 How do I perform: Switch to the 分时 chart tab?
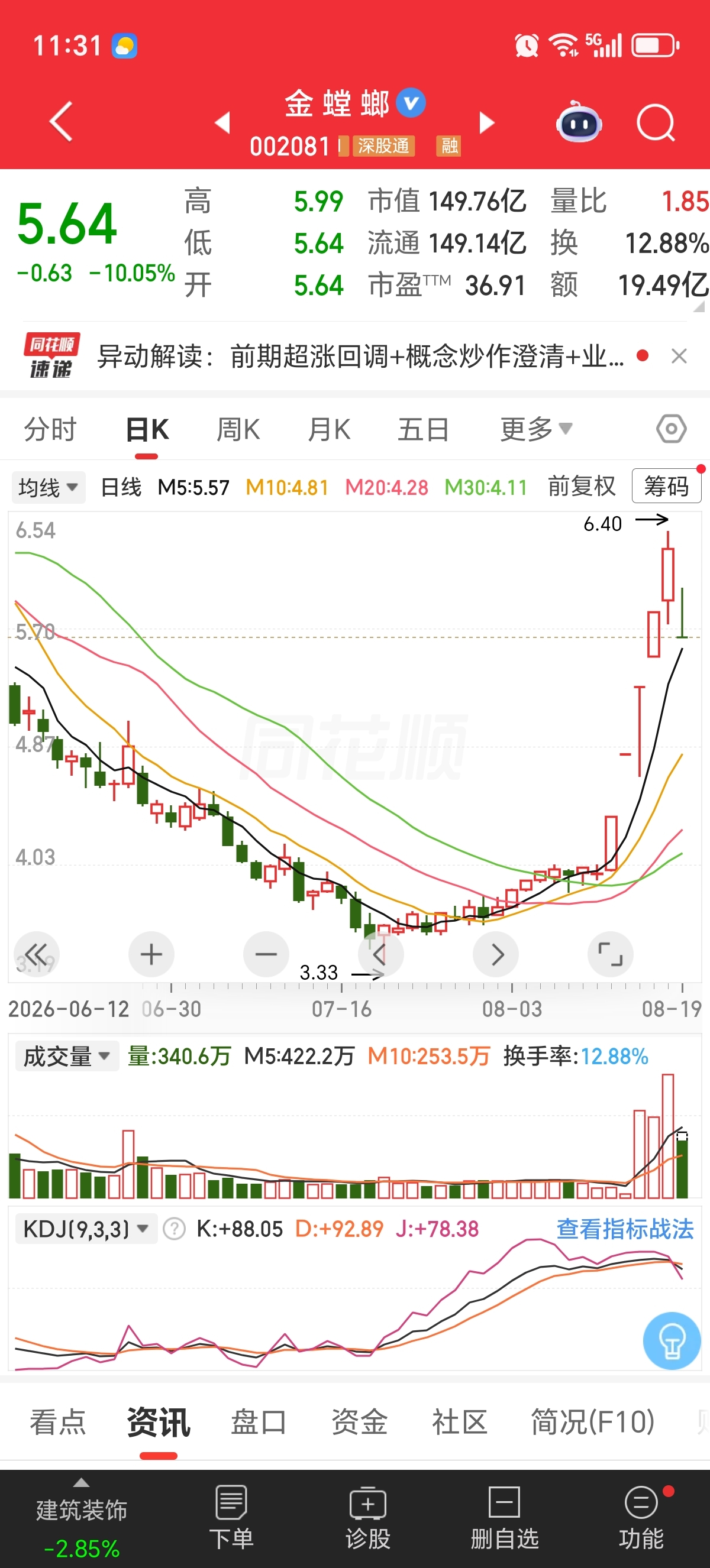[50, 430]
